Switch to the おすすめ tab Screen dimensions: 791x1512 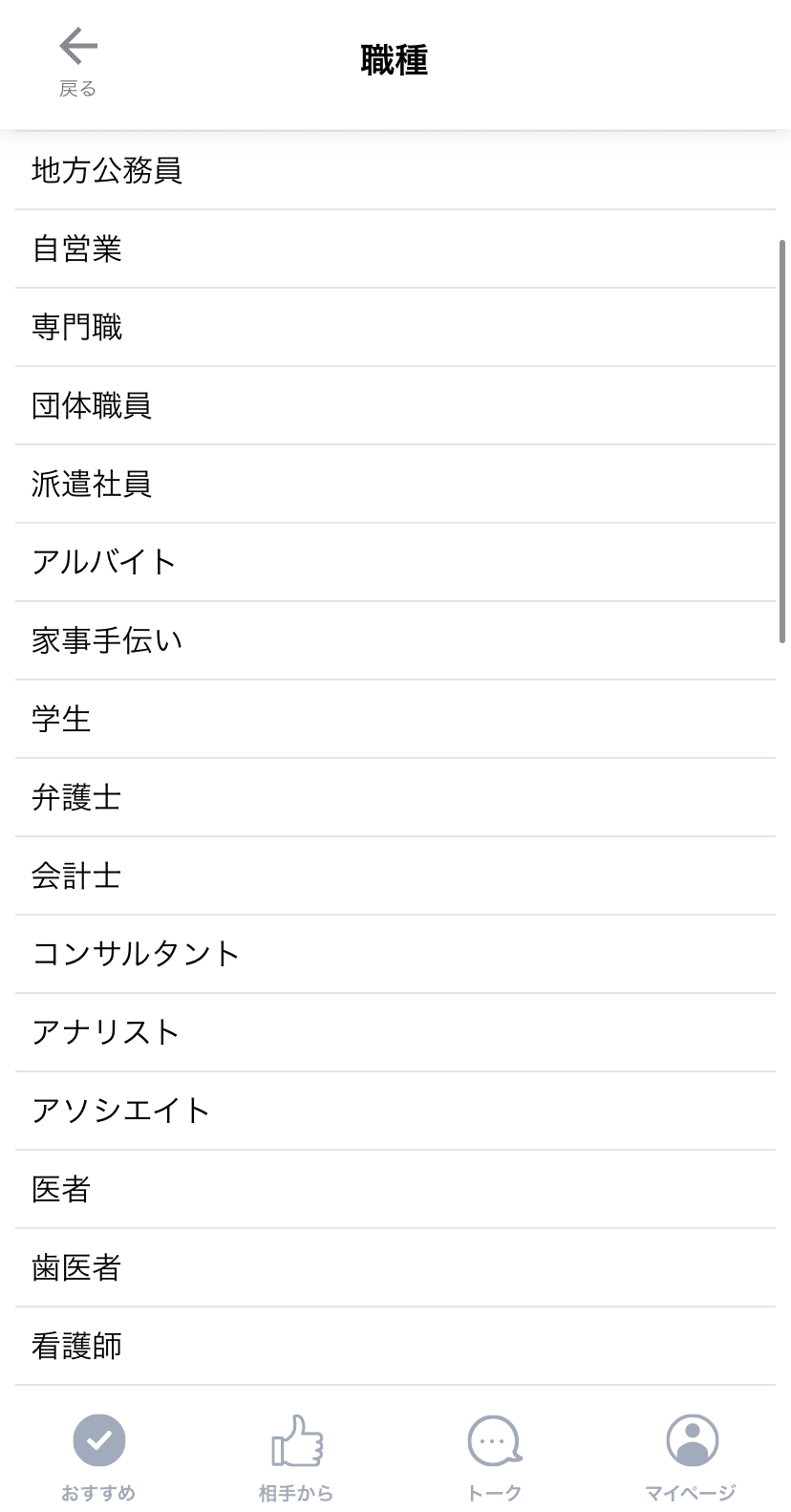point(99,1457)
